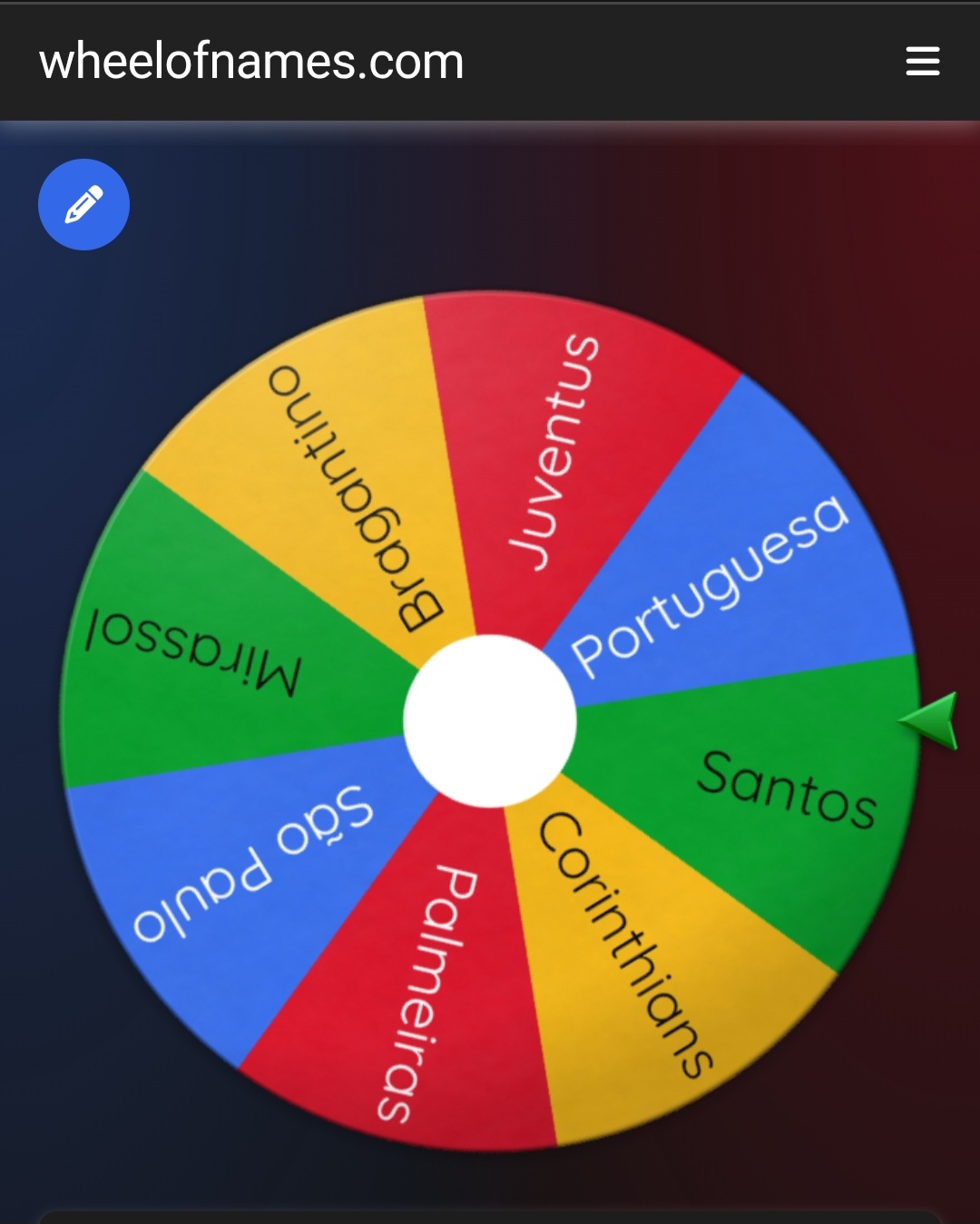Screen dimensions: 980x1224
Task: Open the wheelofnames.com home link
Action: coord(251,62)
